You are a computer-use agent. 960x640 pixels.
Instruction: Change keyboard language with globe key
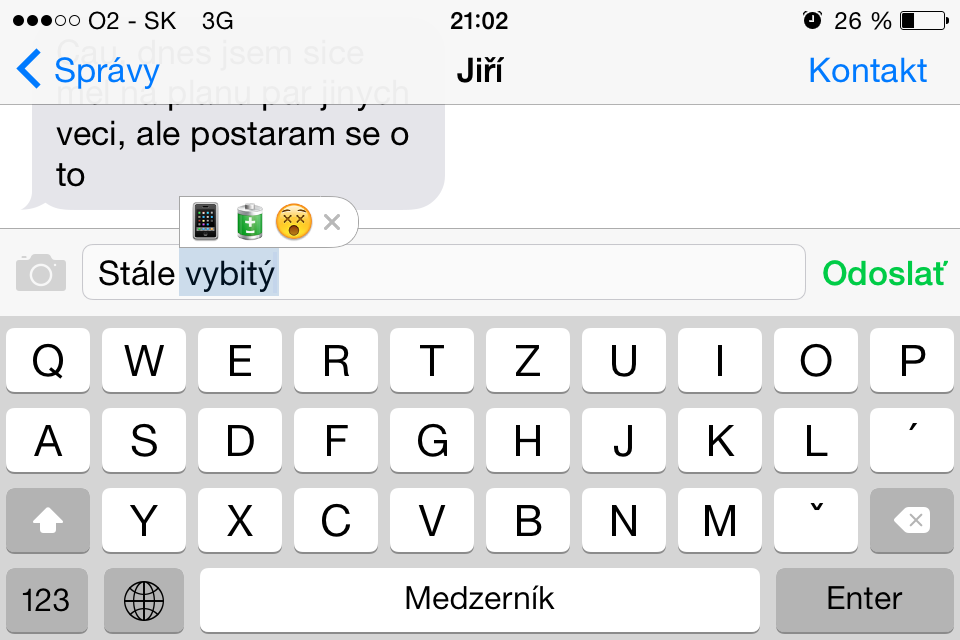click(x=144, y=599)
